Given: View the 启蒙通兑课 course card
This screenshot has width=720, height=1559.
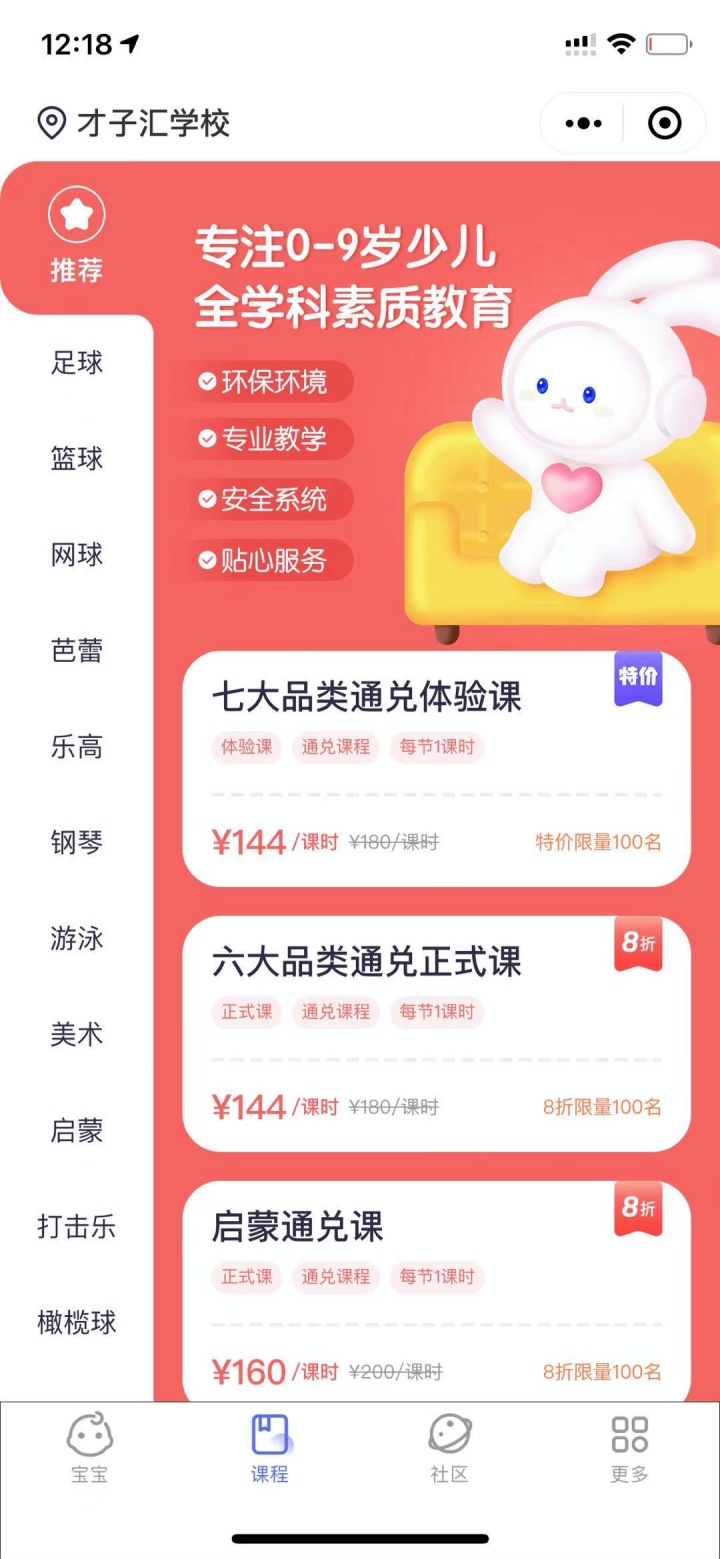Looking at the screenshot, I should [x=436, y=1290].
